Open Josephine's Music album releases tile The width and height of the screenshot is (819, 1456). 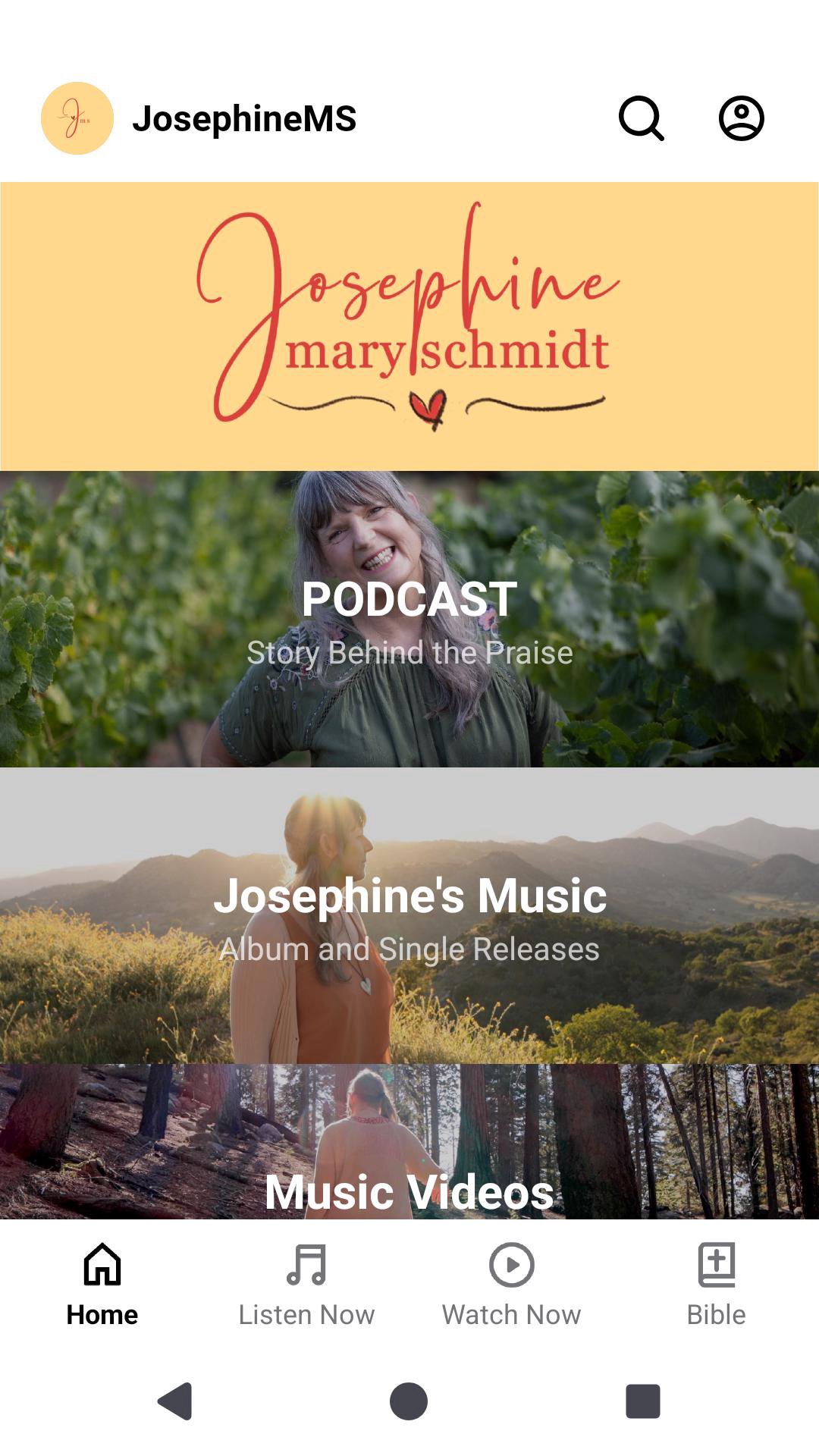click(x=409, y=915)
